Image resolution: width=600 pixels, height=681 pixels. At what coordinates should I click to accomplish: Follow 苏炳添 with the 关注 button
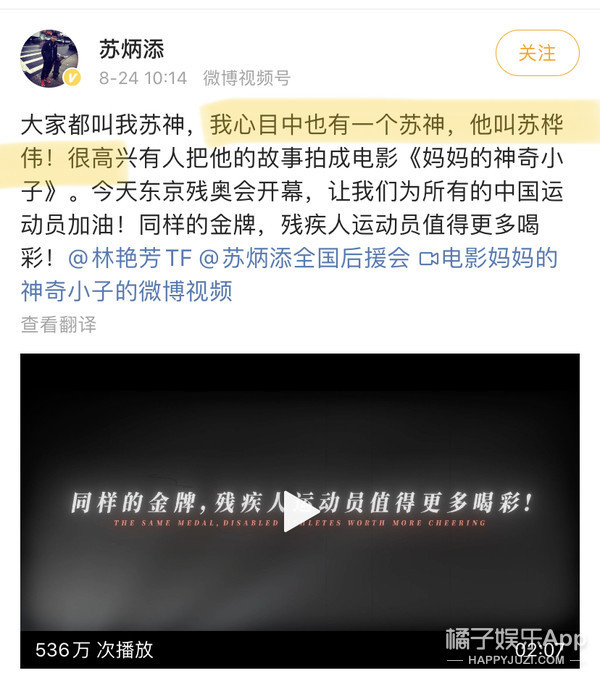(x=537, y=53)
